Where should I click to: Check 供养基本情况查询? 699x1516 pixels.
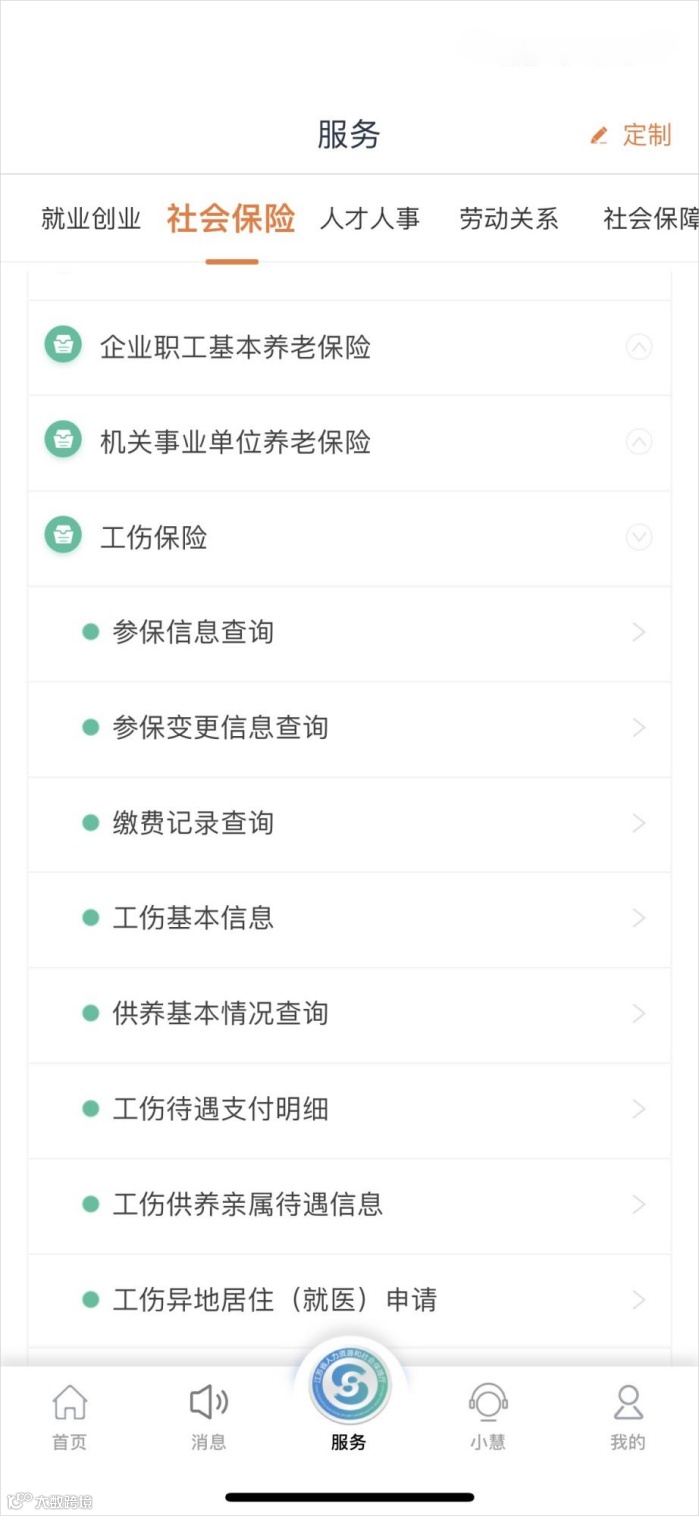coord(348,1013)
